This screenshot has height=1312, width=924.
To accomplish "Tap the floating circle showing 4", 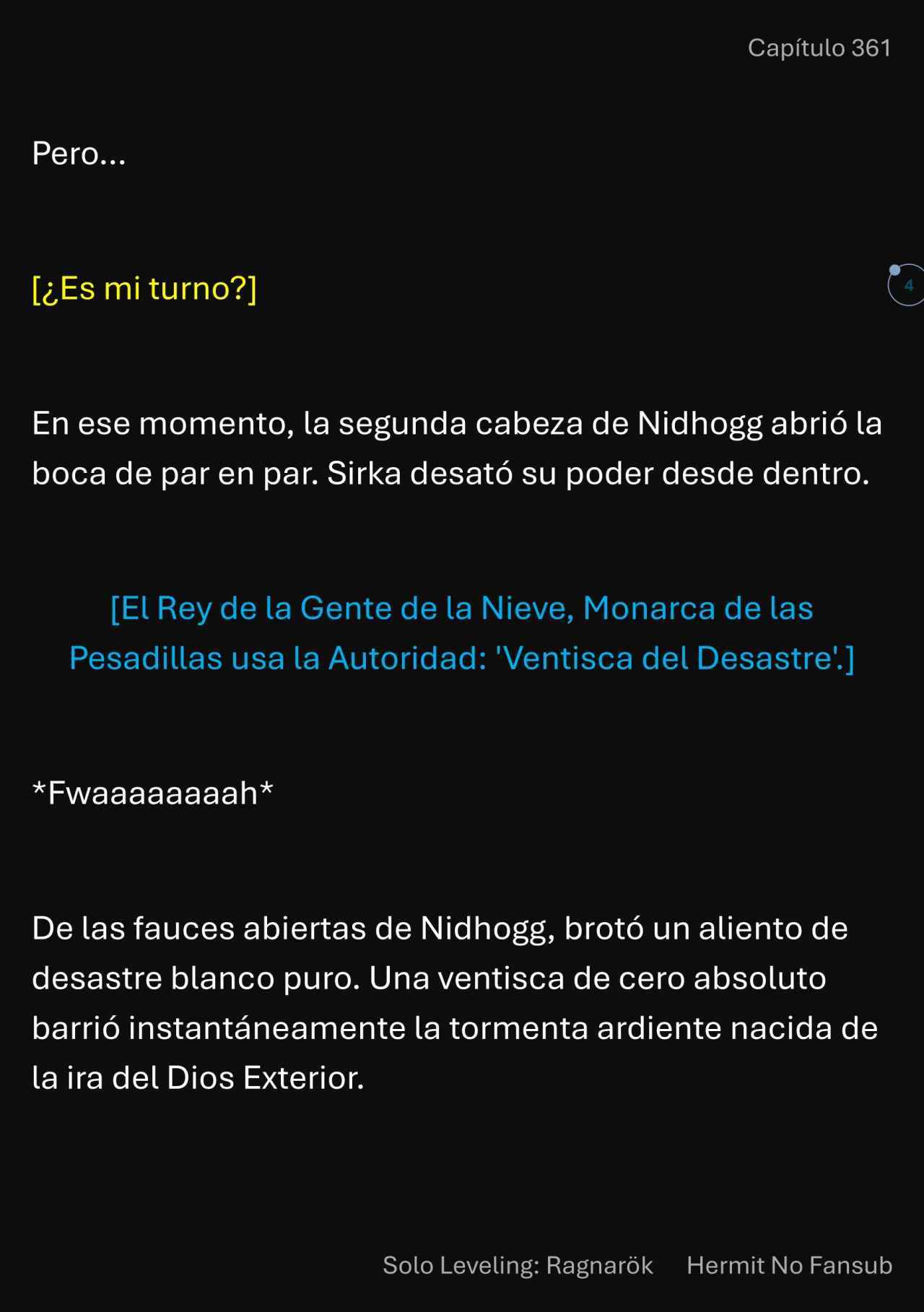I will [x=907, y=285].
